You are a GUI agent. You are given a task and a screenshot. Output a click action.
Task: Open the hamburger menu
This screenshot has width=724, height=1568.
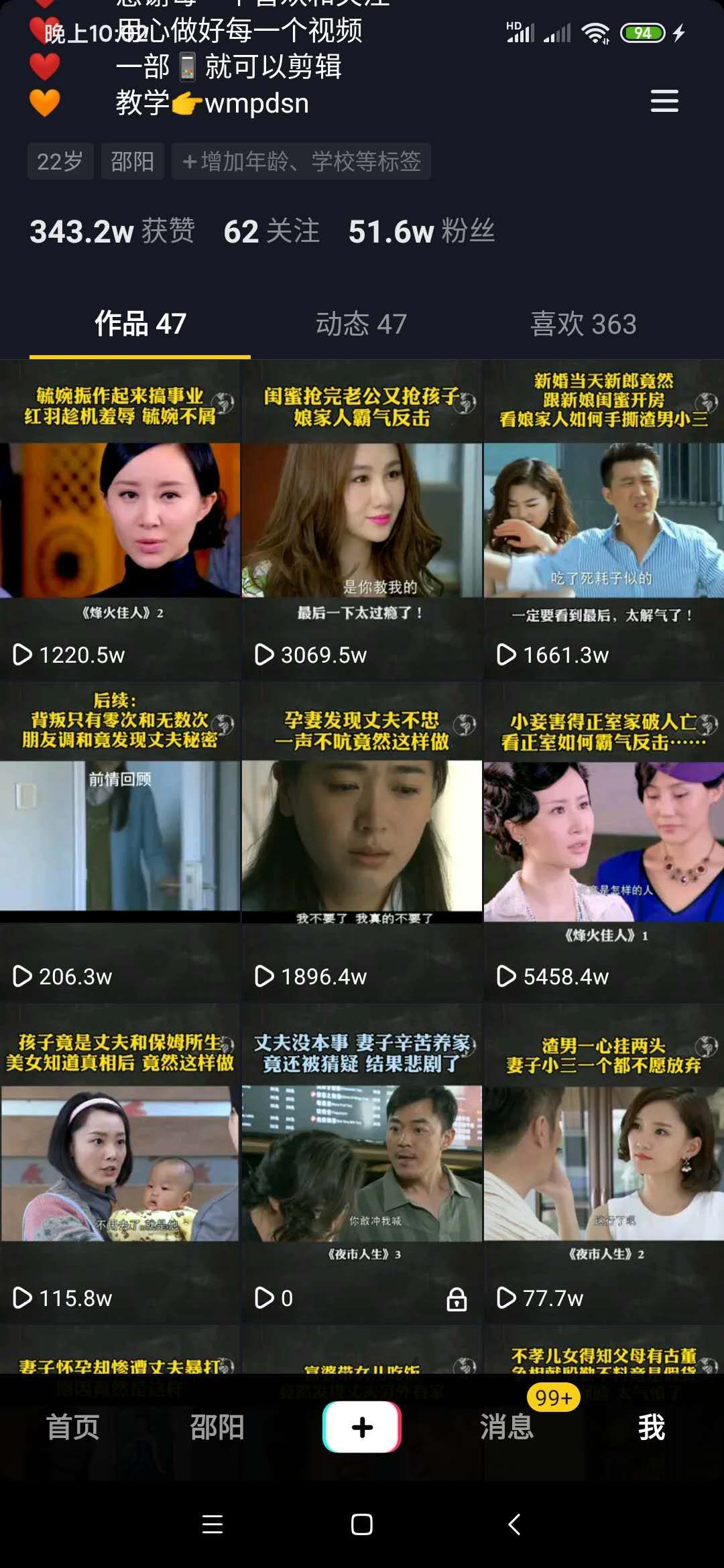tap(664, 101)
